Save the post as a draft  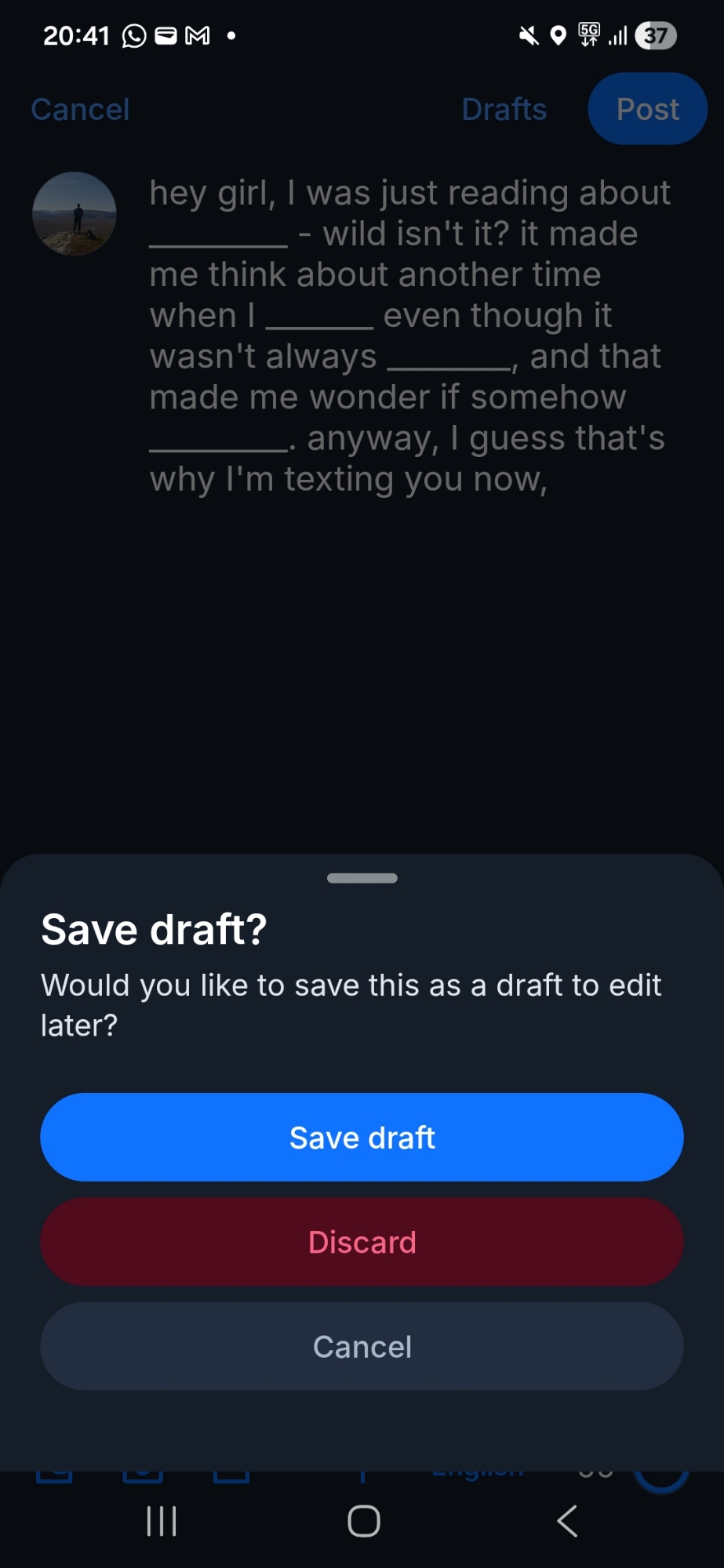point(362,1137)
